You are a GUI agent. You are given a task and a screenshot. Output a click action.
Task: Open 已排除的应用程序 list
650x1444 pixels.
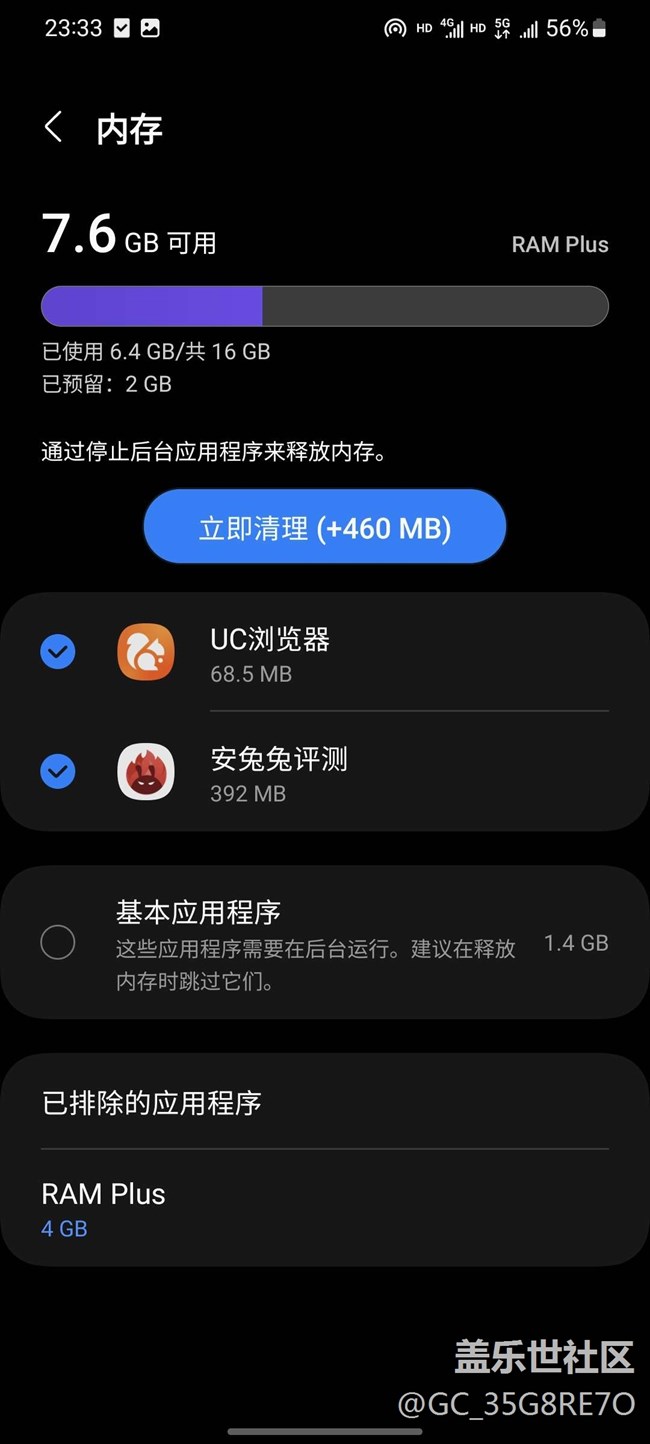point(324,1103)
